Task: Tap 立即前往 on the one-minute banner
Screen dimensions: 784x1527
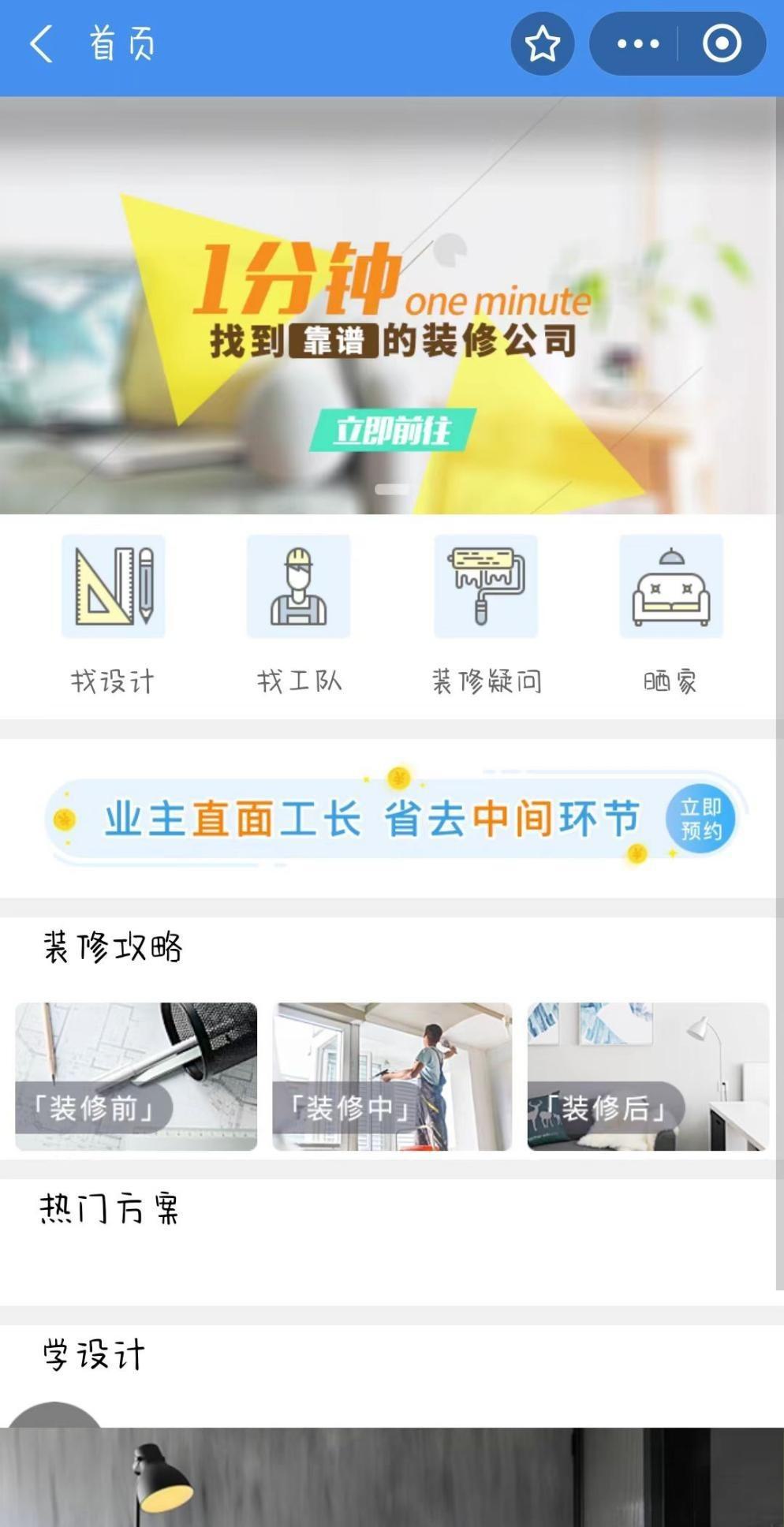Action: [x=392, y=431]
